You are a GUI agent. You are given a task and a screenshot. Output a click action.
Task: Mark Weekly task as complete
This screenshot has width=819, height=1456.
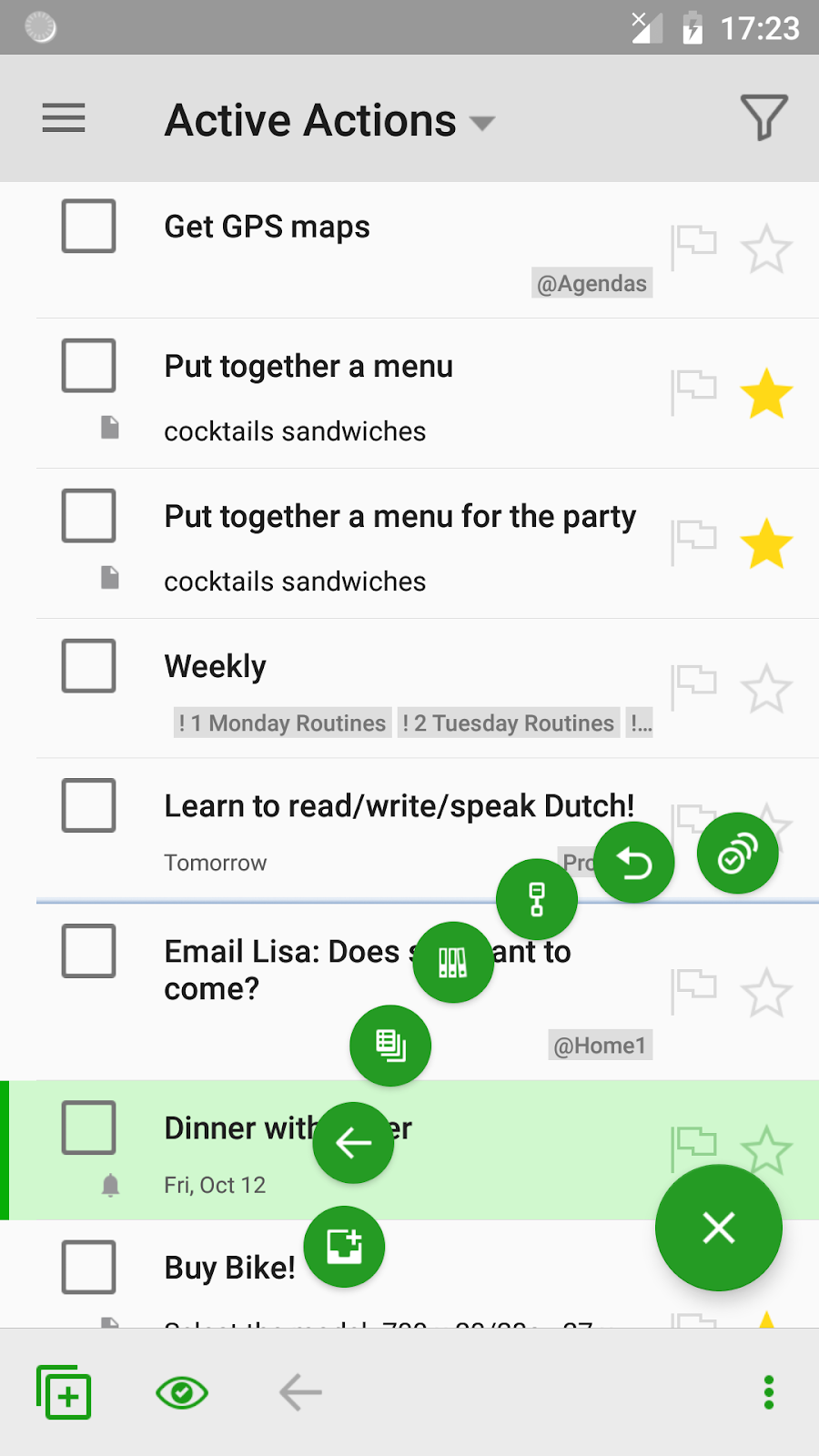click(x=88, y=666)
